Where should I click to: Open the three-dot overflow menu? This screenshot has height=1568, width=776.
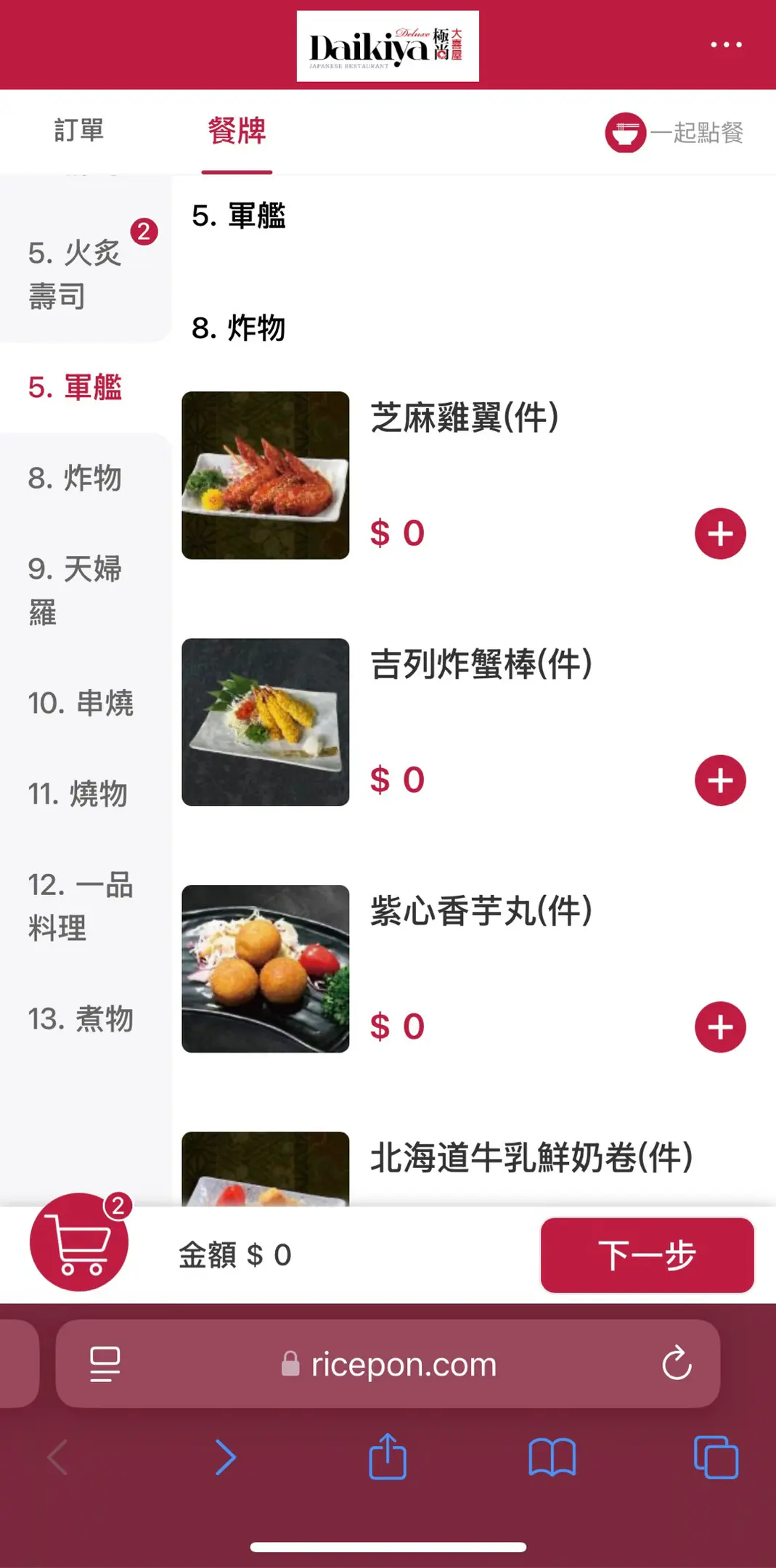coord(726,45)
